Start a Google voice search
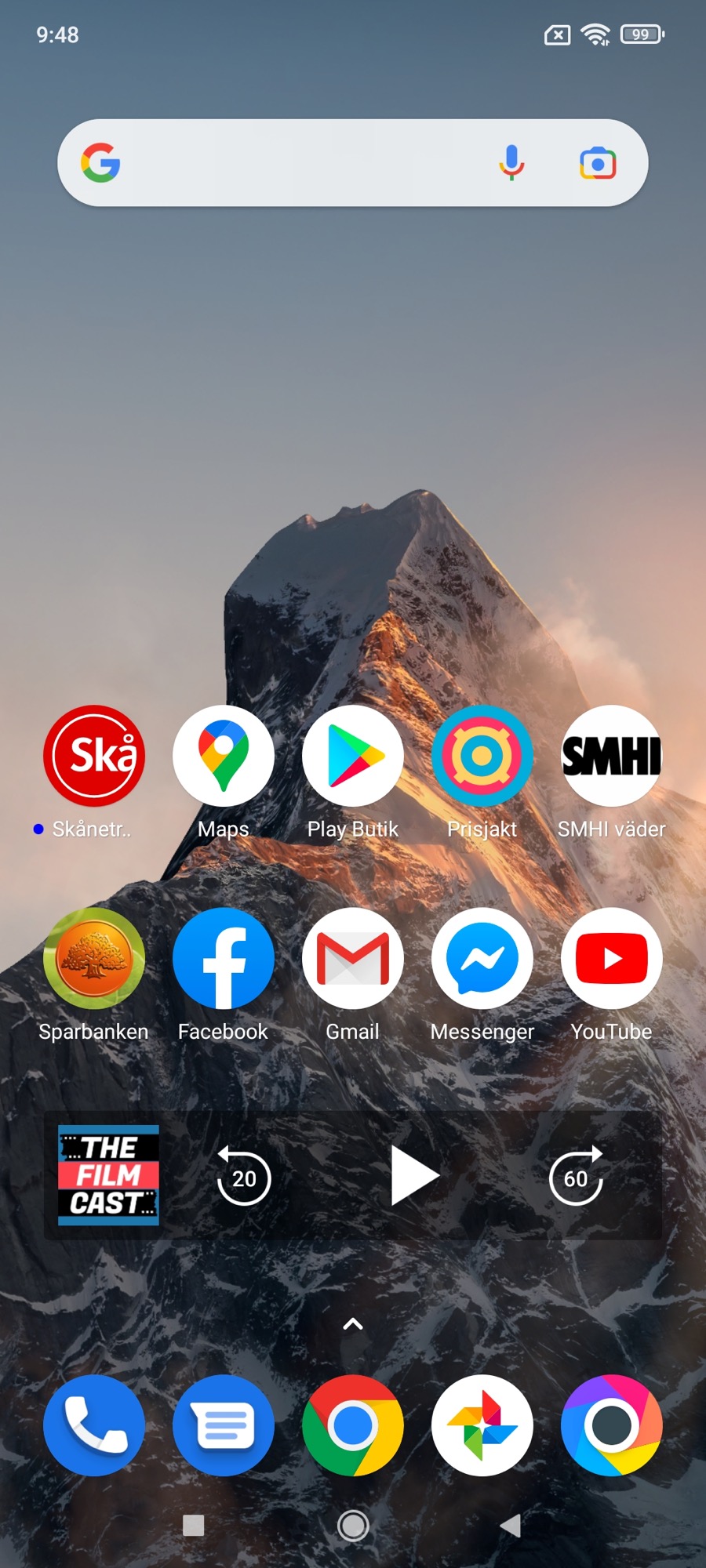706x1568 pixels. (511, 163)
